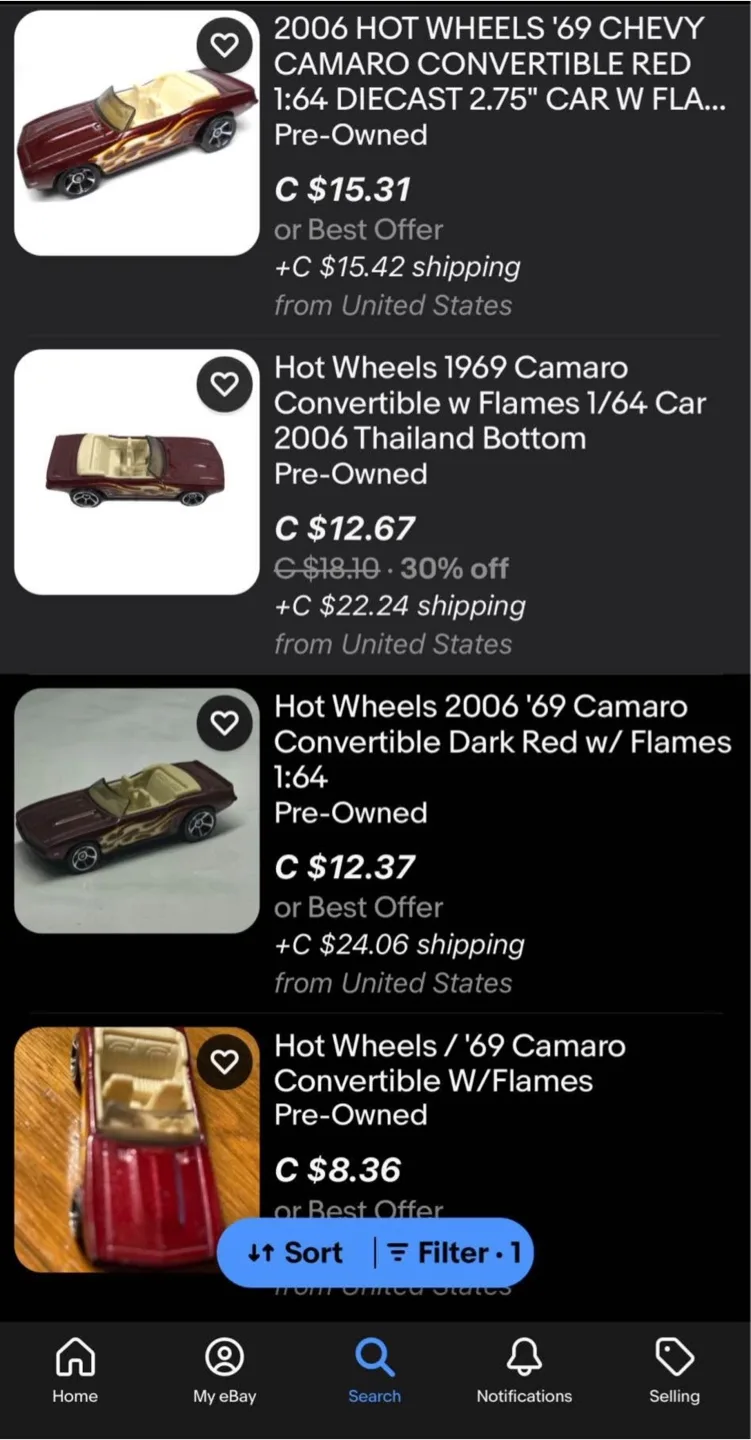
Task: Save the Thailand Bottom Camaro to watchlist
Action: point(224,383)
